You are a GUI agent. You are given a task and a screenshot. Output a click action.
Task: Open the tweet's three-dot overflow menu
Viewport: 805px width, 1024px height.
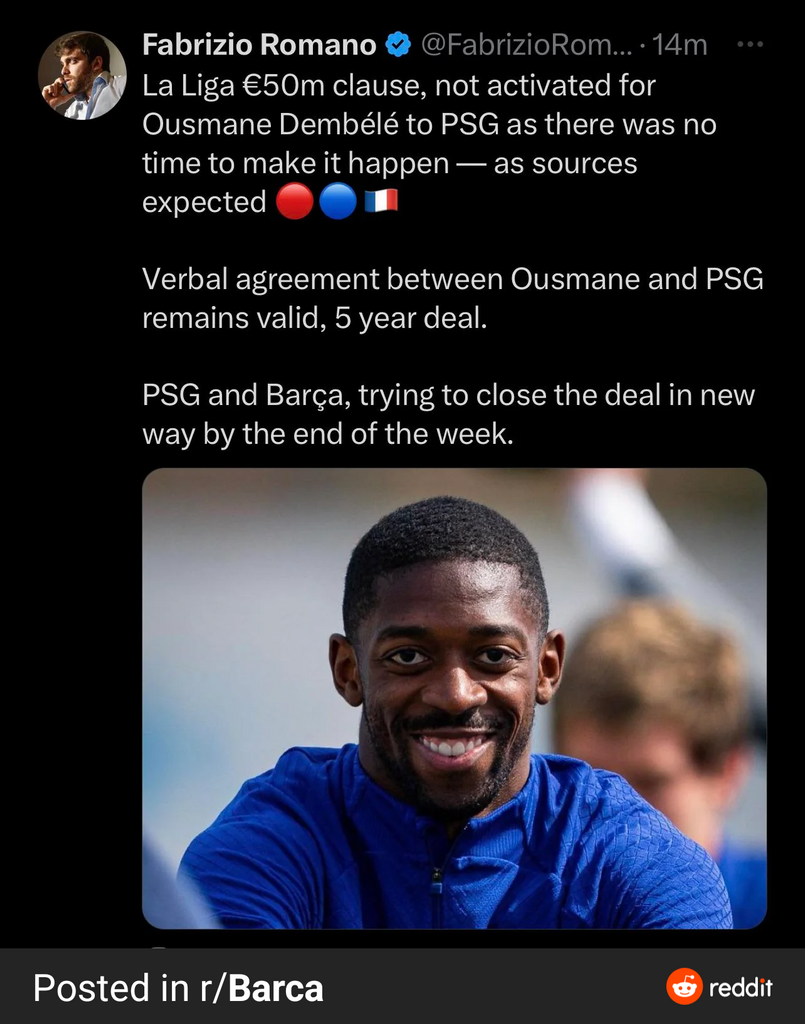(749, 45)
